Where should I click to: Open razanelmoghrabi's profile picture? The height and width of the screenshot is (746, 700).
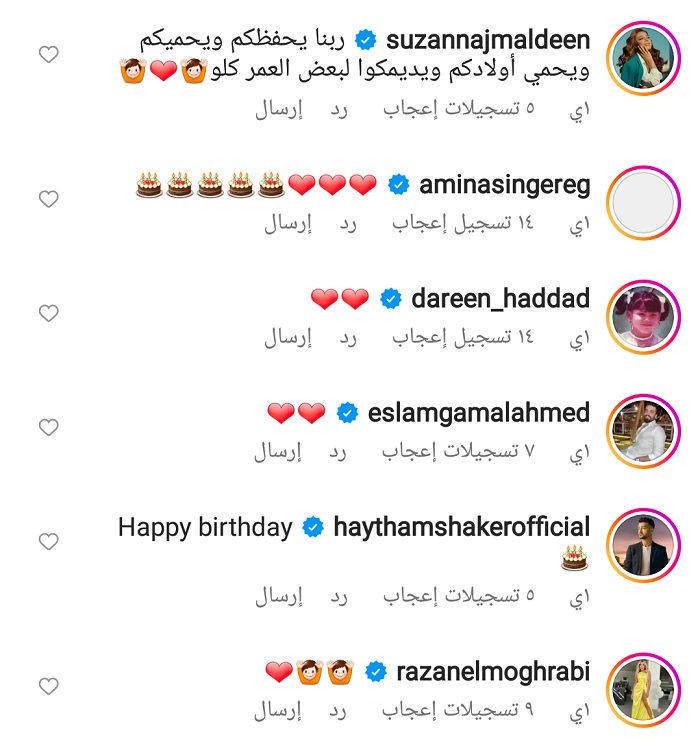click(645, 687)
